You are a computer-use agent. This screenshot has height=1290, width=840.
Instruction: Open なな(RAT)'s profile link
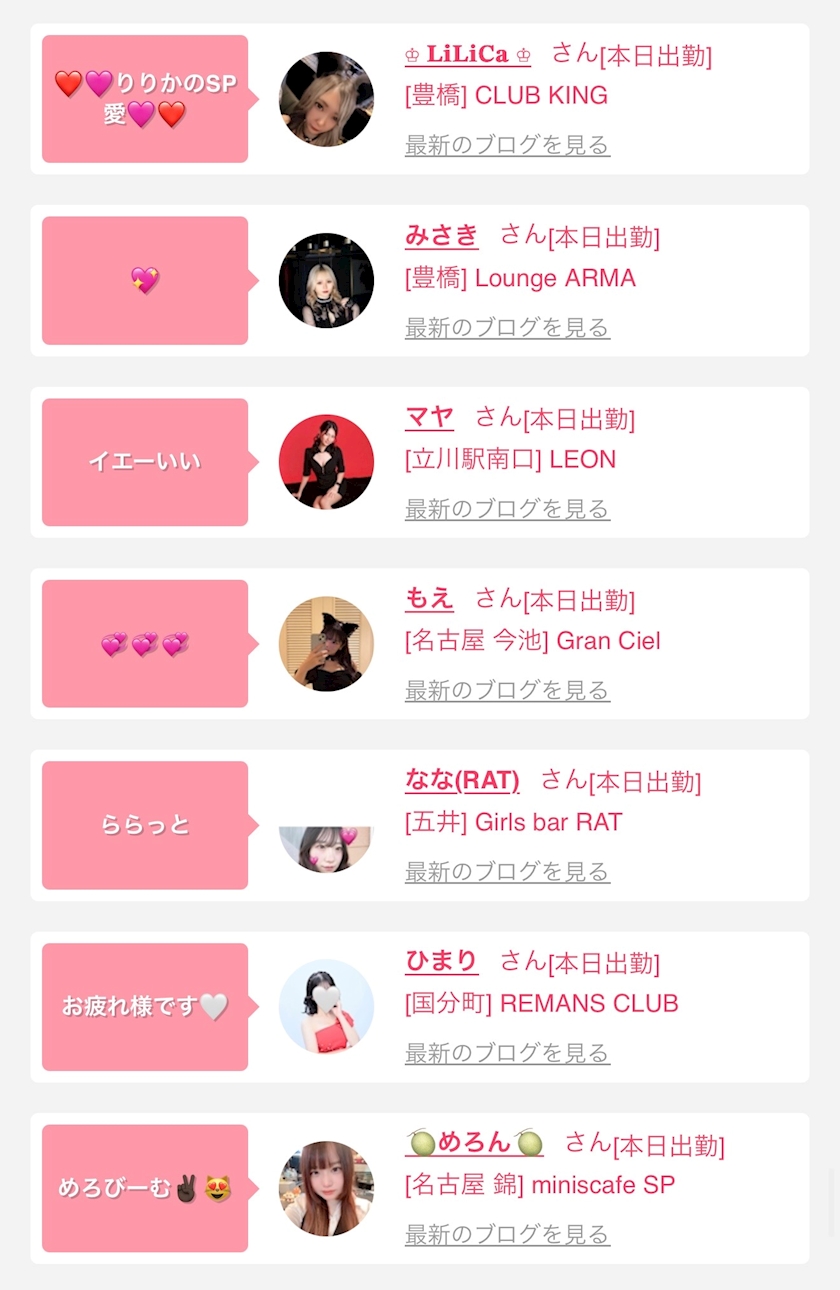tap(462, 780)
